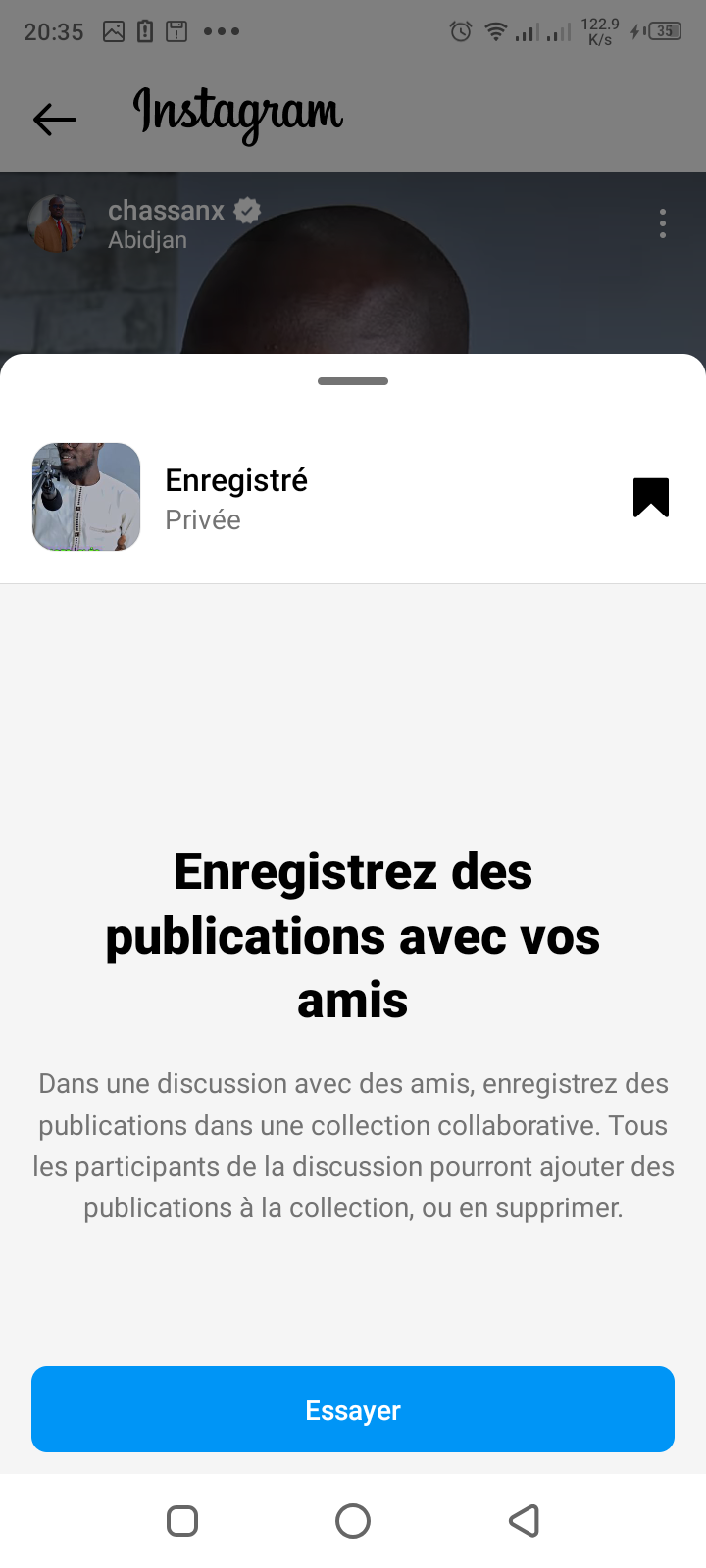Screen dimensions: 706x1568
Task: Tap the blue Essayer button
Action: click(x=353, y=1409)
